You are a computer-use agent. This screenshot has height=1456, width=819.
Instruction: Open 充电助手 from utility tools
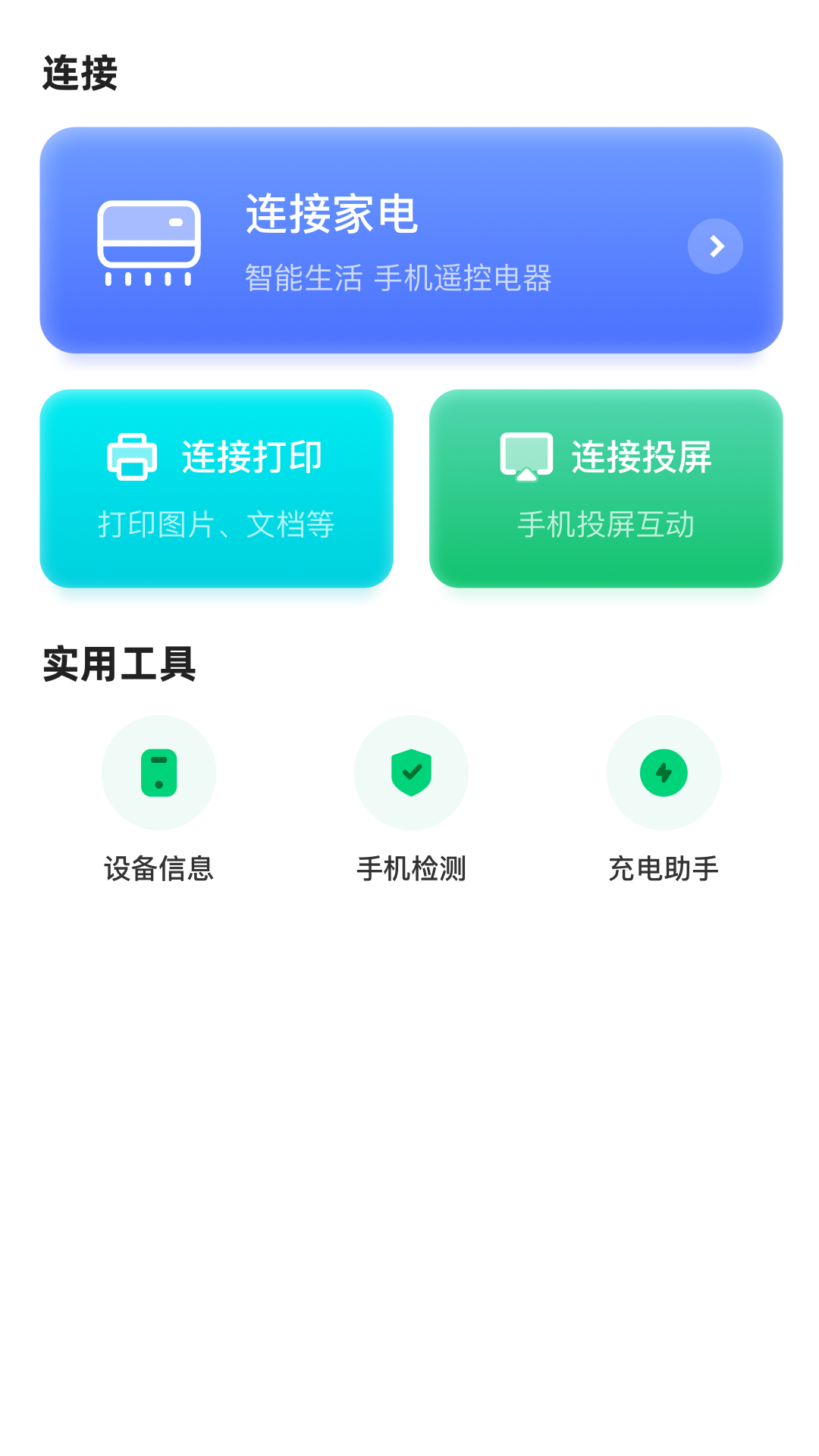click(x=664, y=871)
